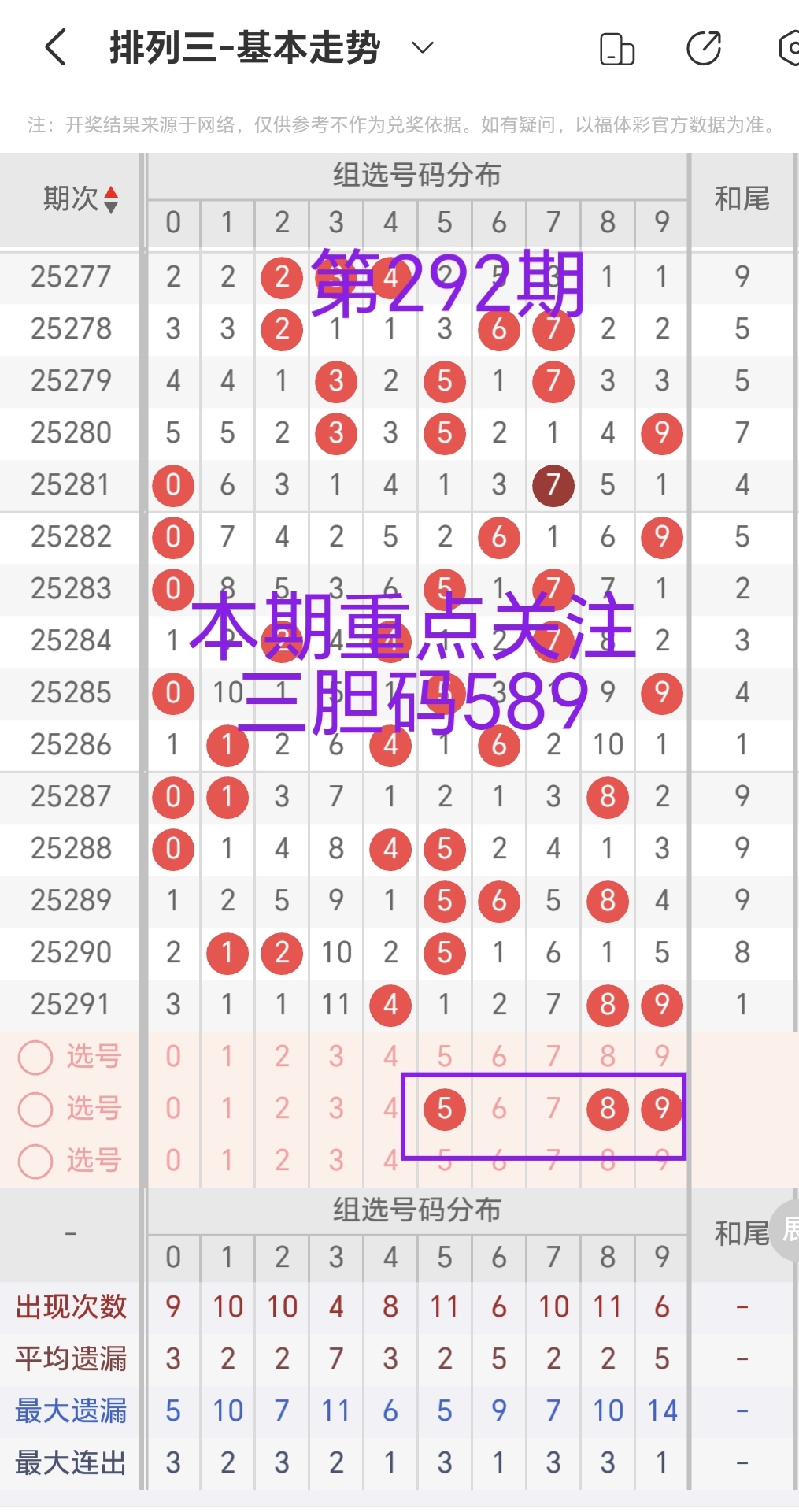Switch chart type via the 排列三-基本走势 title

244,47
